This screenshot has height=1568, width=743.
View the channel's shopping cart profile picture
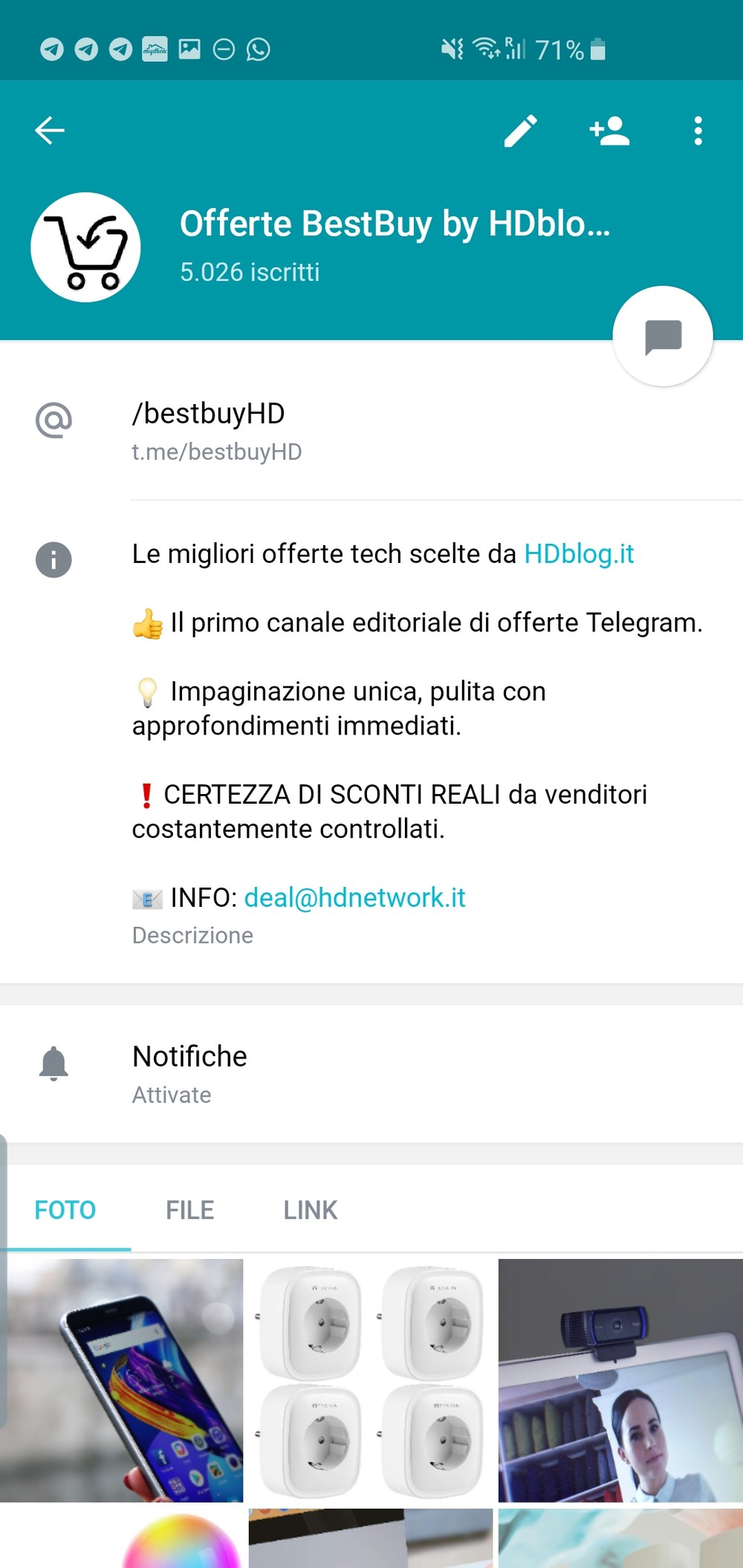(x=85, y=247)
